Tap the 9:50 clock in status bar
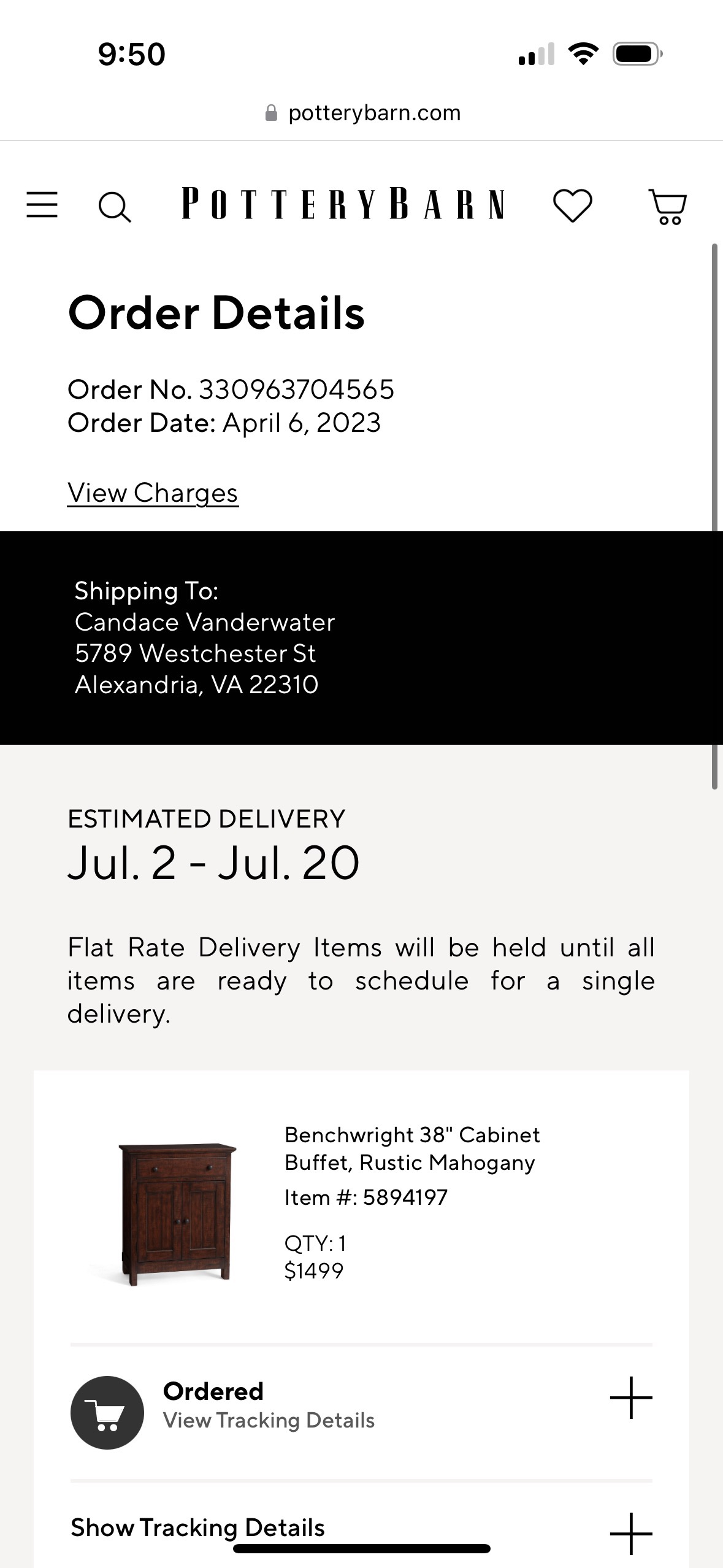The image size is (723, 1568). 129,53
